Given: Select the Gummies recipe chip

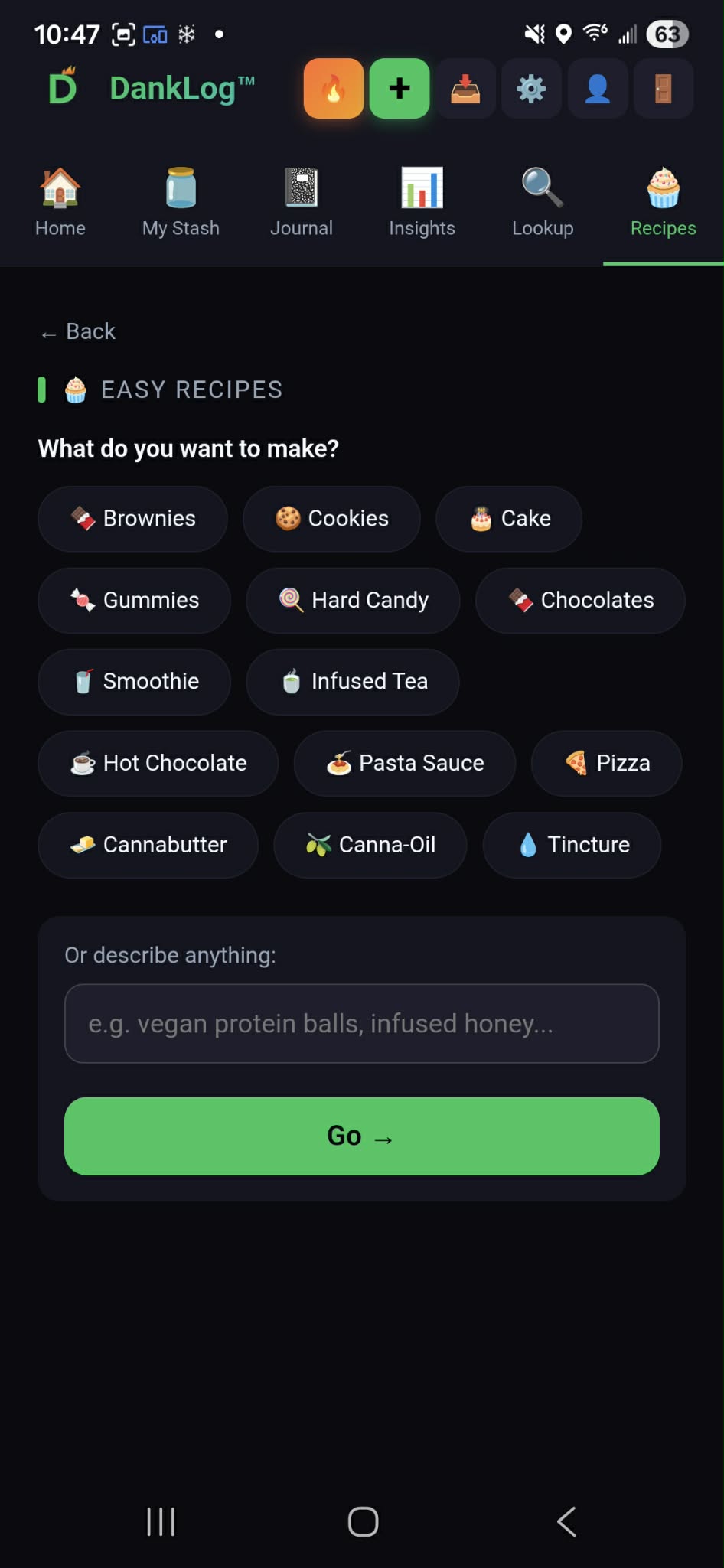Looking at the screenshot, I should [x=134, y=600].
